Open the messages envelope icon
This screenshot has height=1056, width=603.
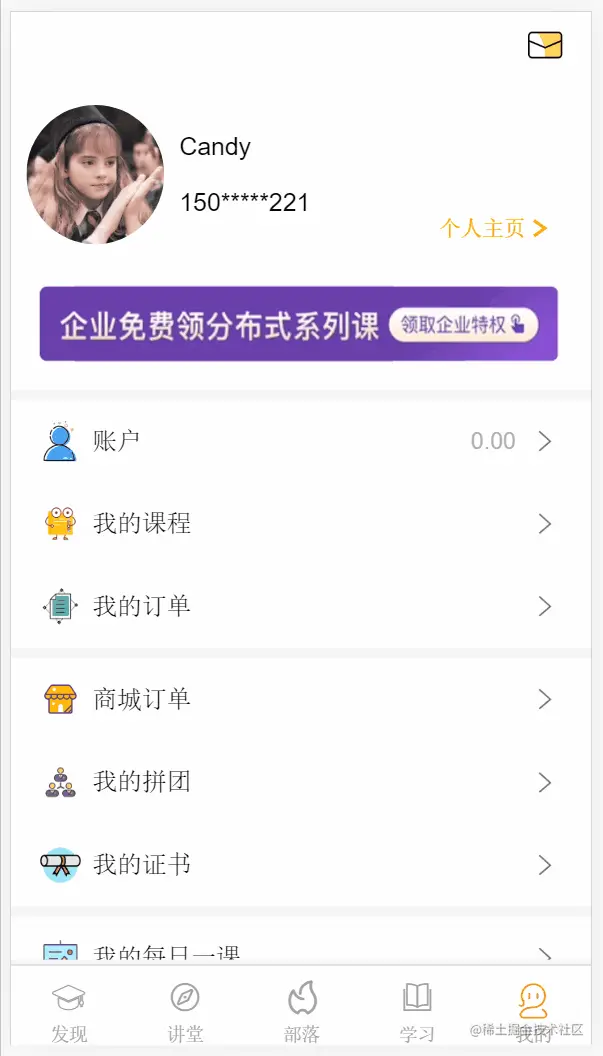coord(544,45)
